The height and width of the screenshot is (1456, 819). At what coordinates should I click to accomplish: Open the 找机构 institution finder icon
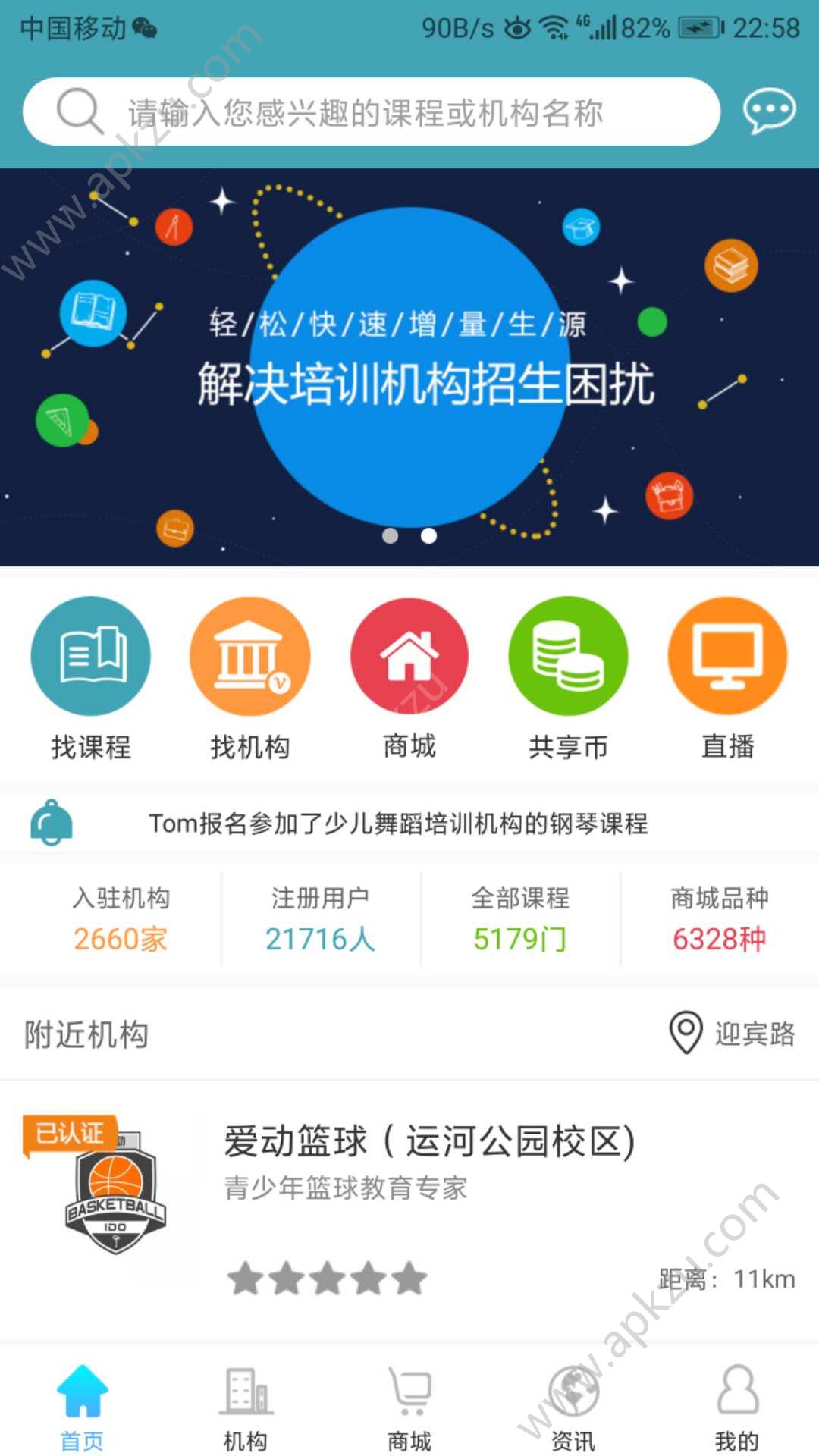tap(250, 656)
